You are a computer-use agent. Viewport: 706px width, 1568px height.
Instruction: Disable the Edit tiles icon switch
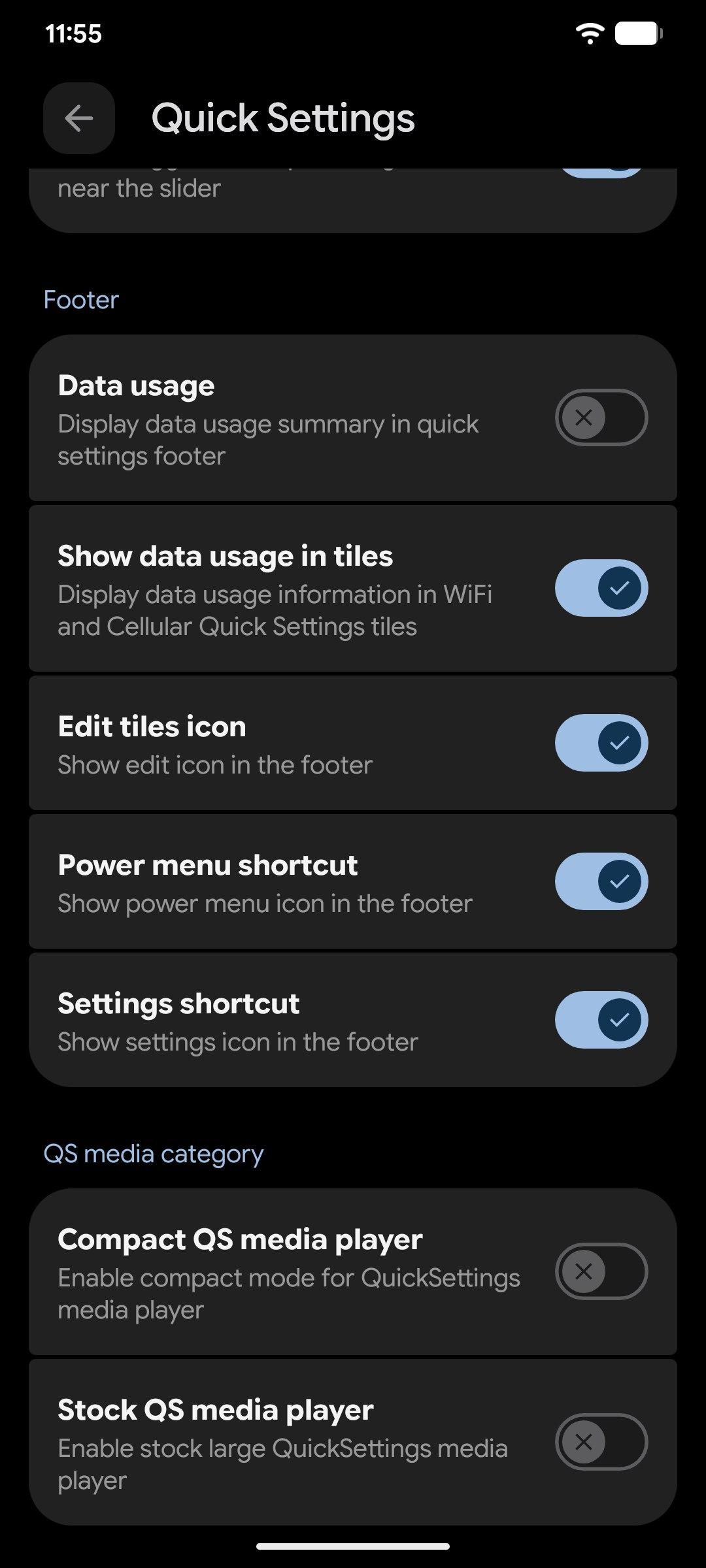click(x=601, y=743)
